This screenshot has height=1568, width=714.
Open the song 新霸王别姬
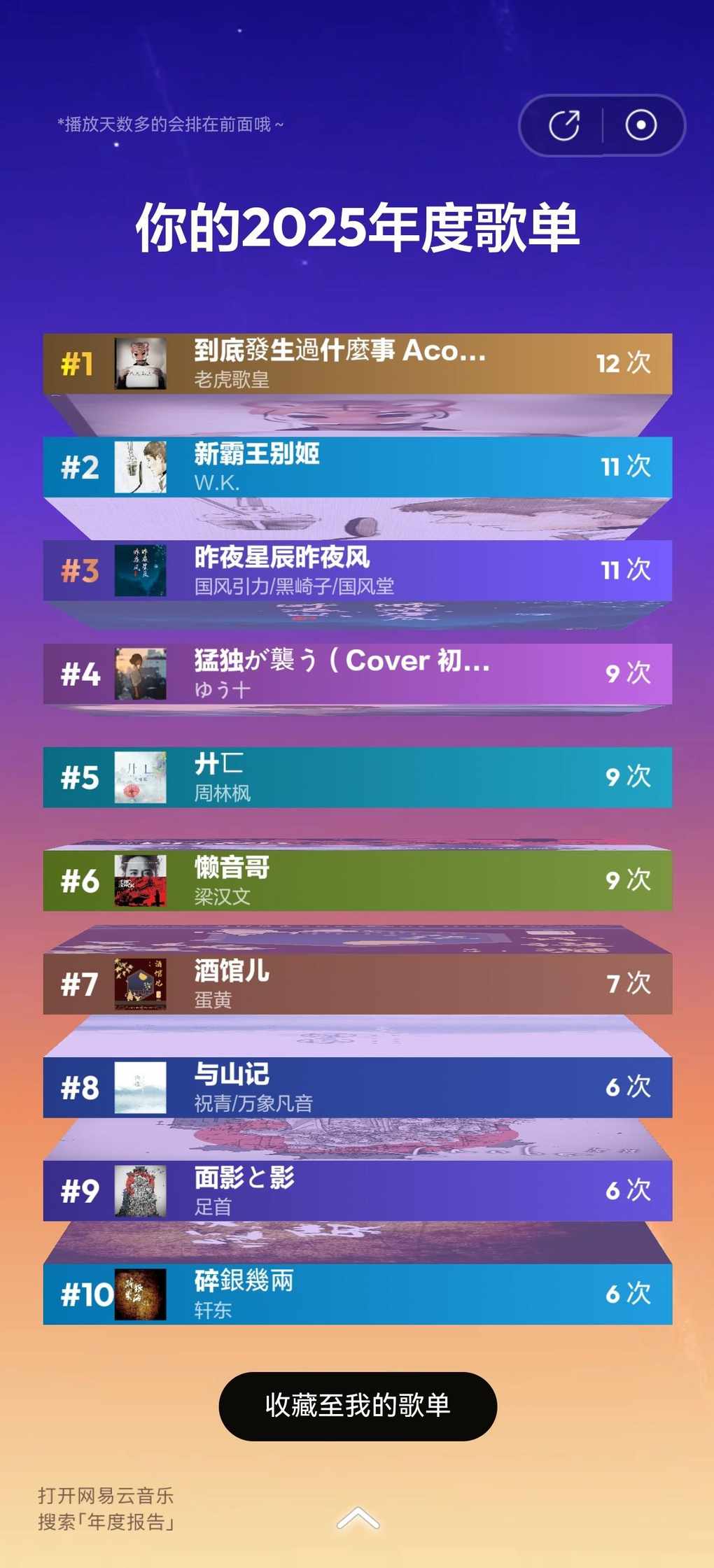coord(357,467)
